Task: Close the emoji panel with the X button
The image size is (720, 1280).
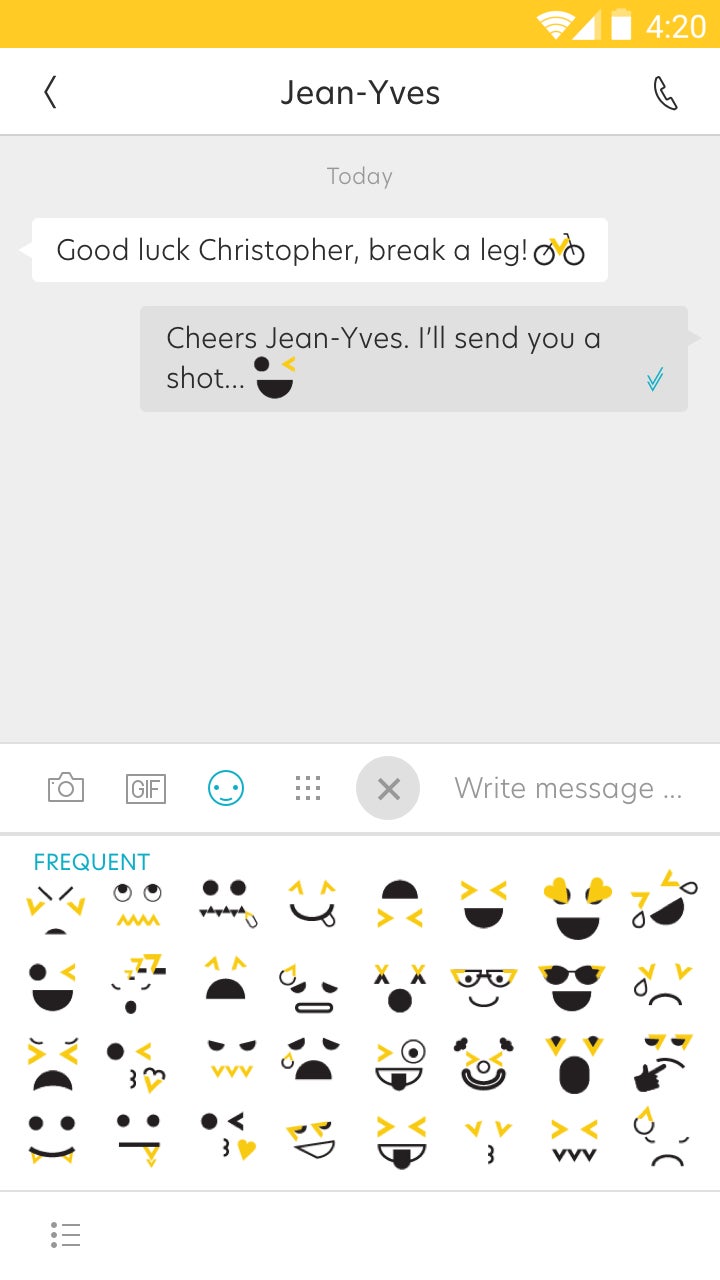Action: click(x=388, y=789)
